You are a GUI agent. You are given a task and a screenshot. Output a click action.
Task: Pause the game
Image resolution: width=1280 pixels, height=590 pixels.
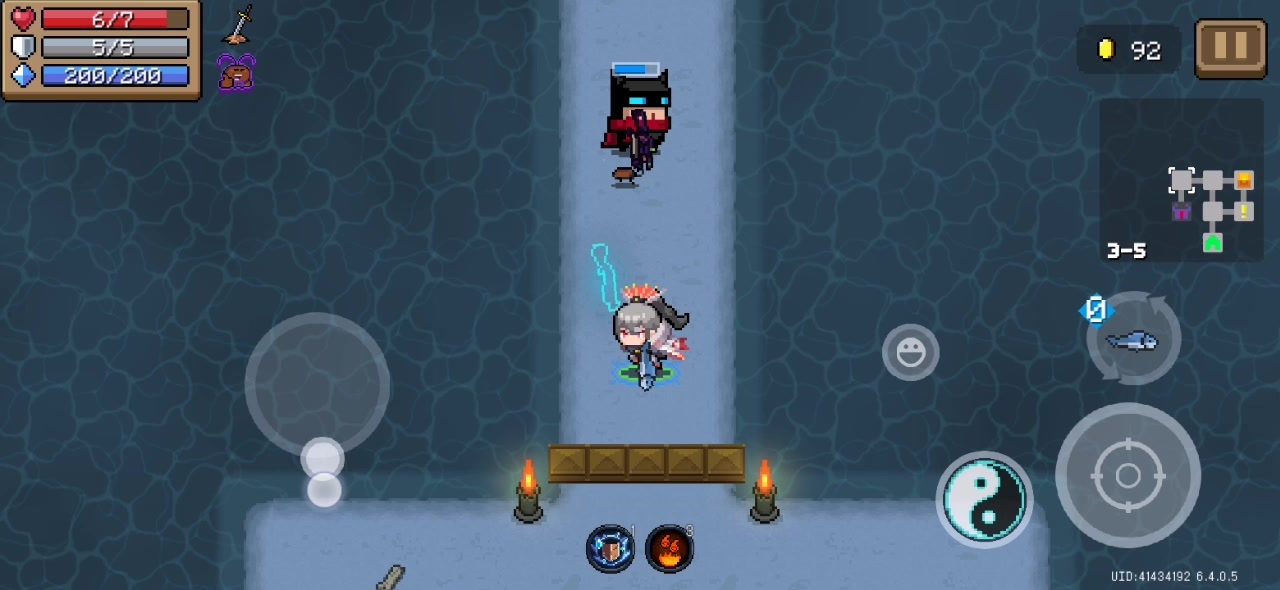(1230, 47)
